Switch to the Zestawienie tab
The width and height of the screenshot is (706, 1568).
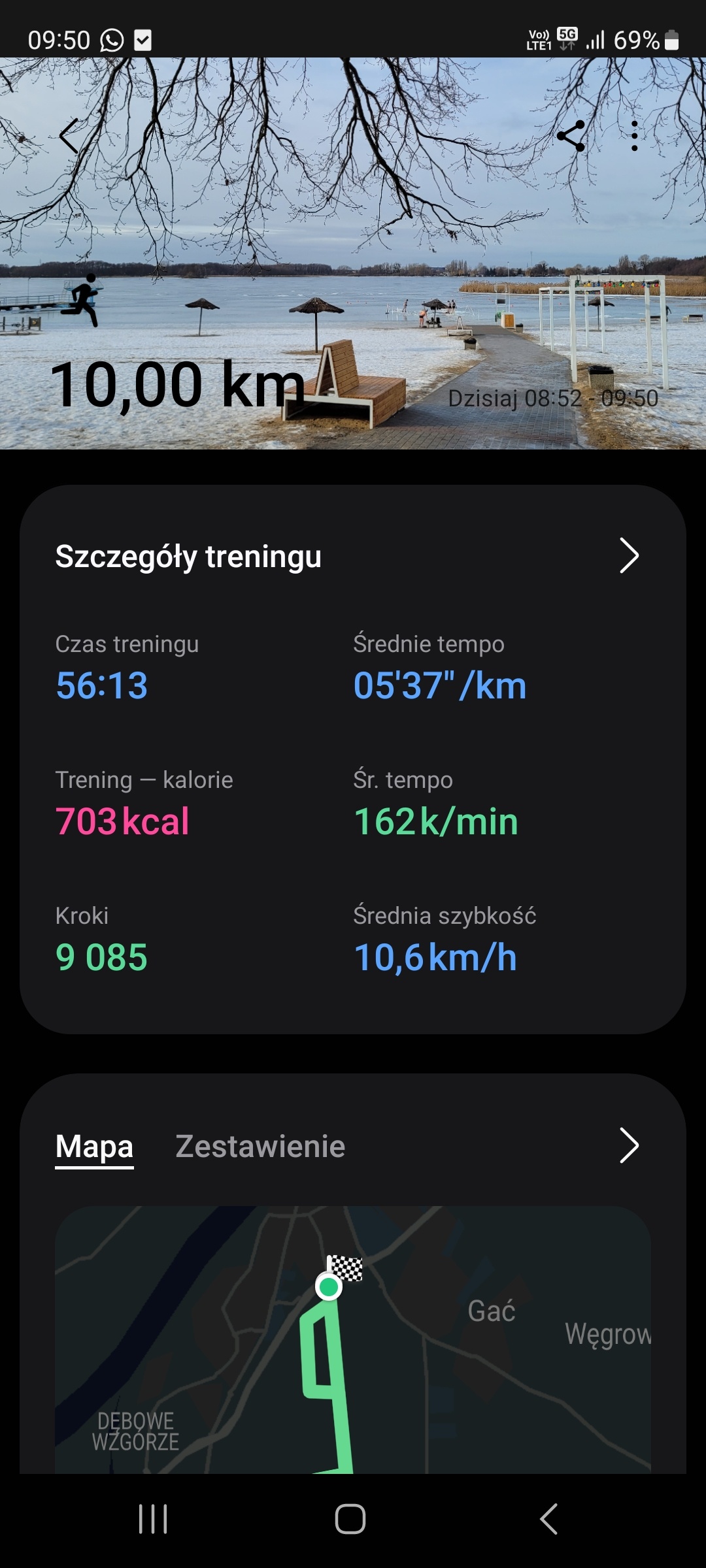[x=259, y=1145]
